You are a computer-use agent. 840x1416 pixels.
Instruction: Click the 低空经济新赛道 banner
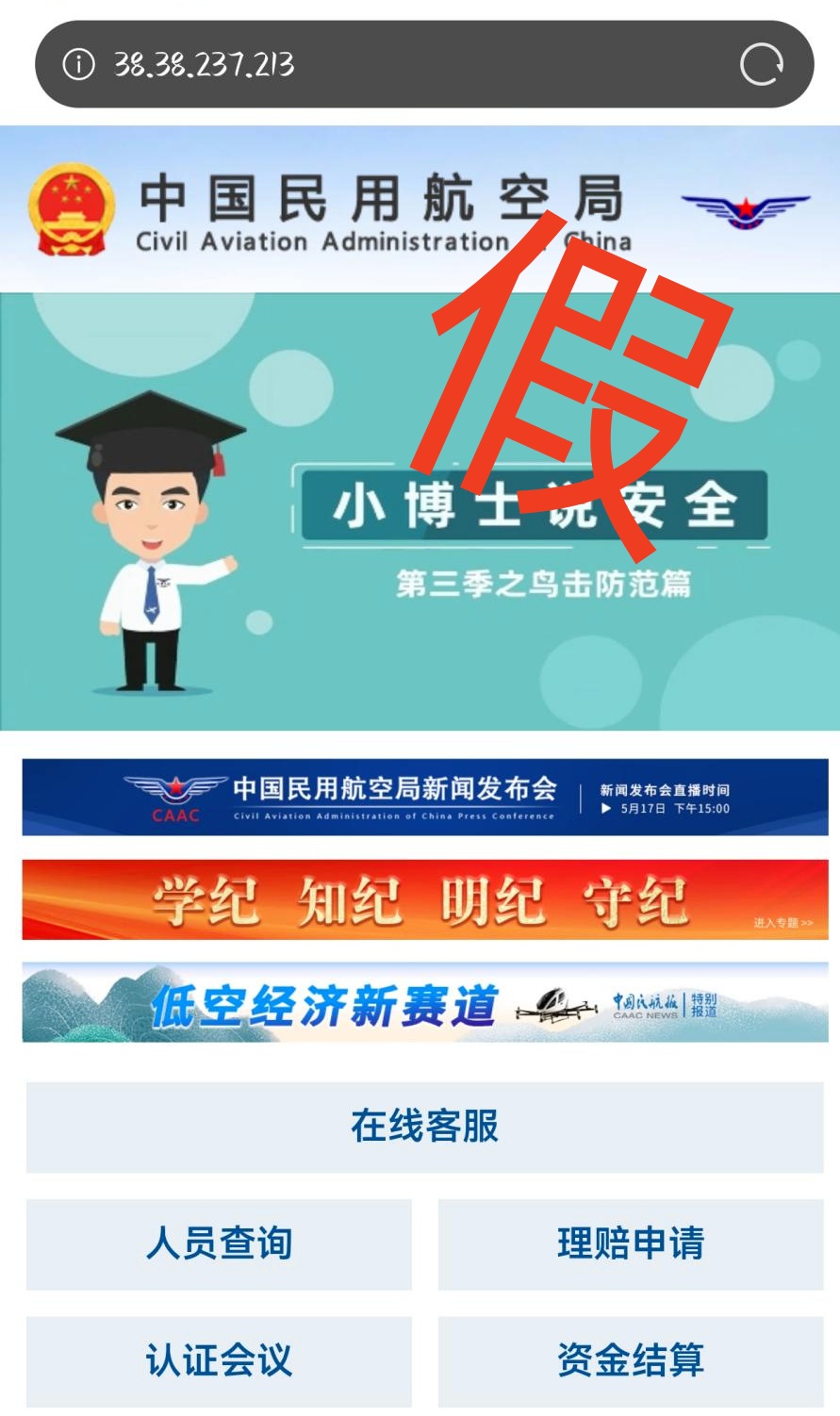[330, 1002]
